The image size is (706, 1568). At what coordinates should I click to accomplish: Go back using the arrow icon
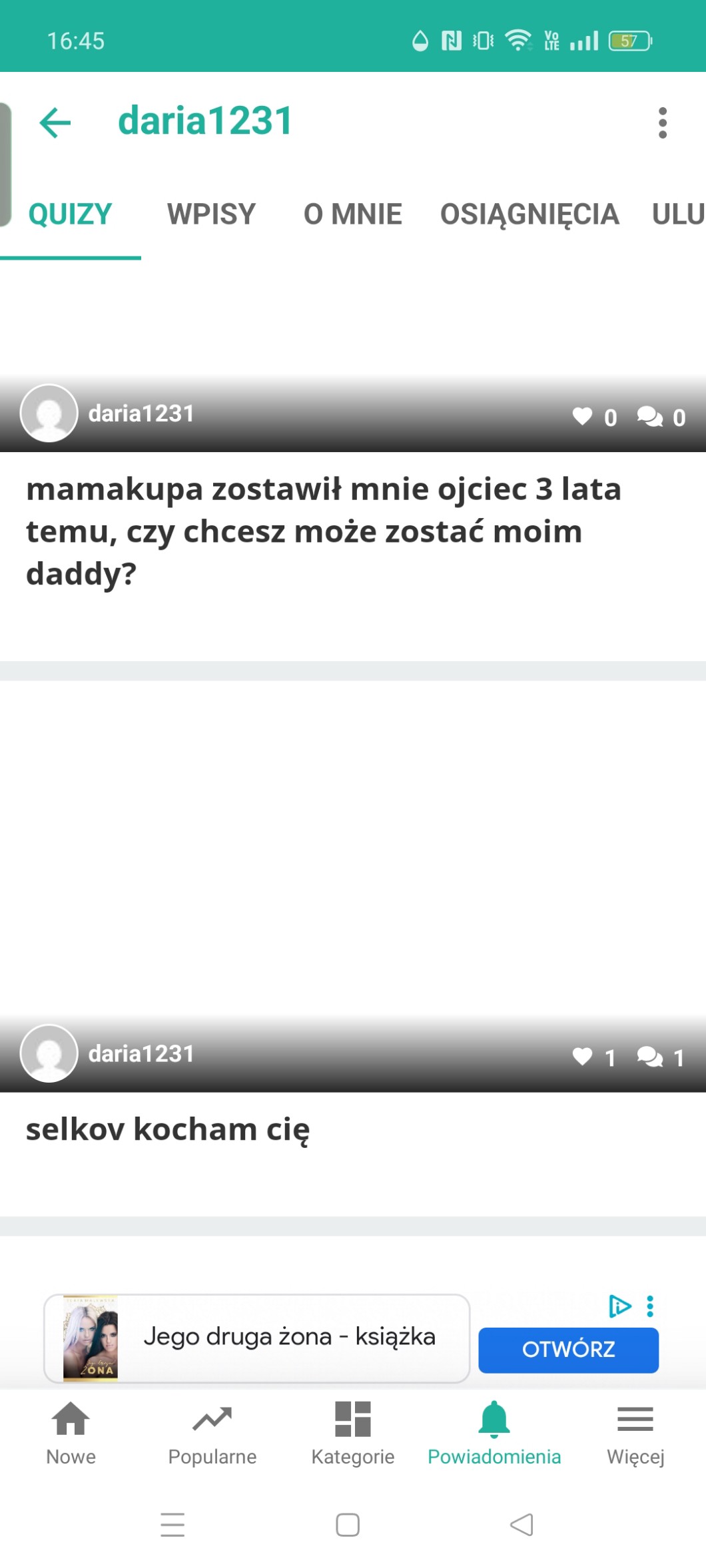pos(55,123)
